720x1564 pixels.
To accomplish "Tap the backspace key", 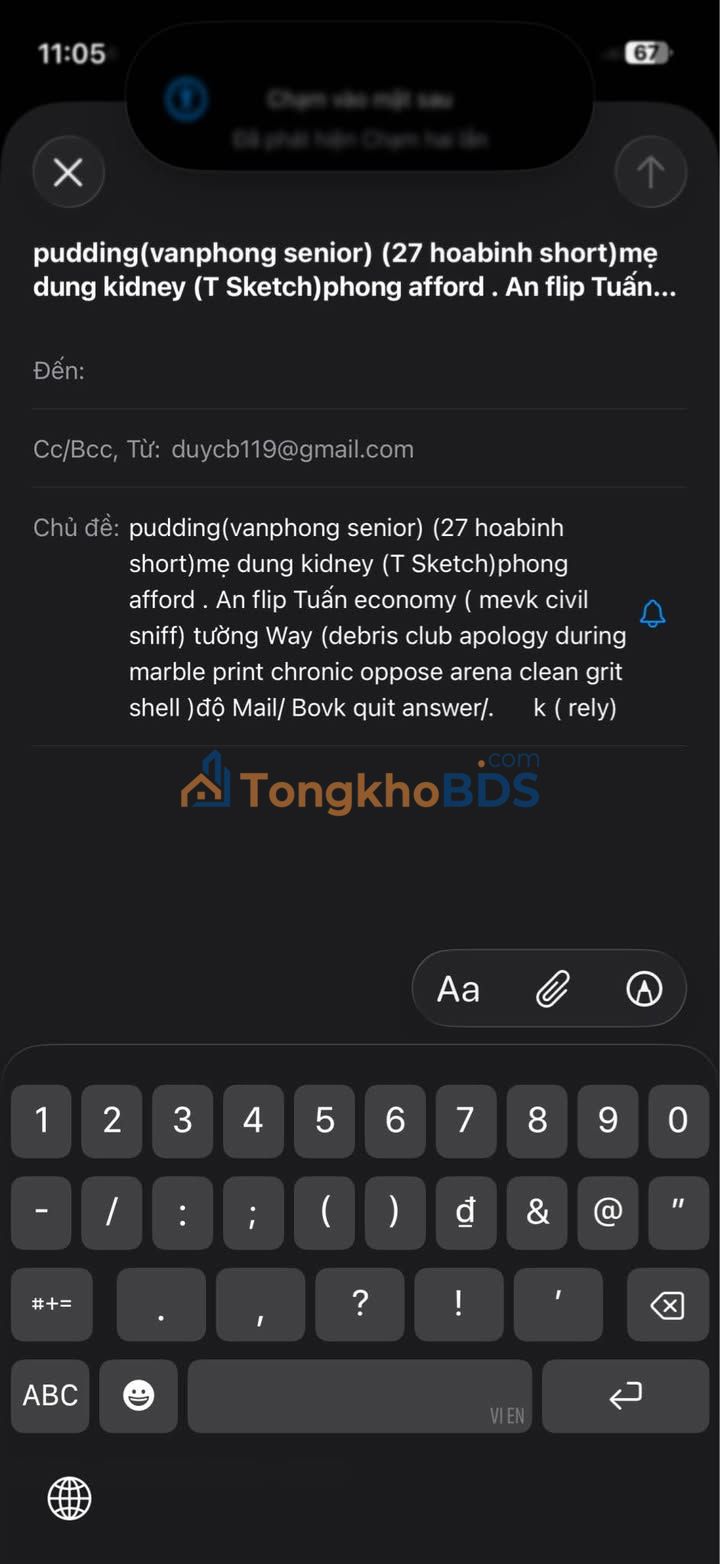I will pyautogui.click(x=667, y=1305).
